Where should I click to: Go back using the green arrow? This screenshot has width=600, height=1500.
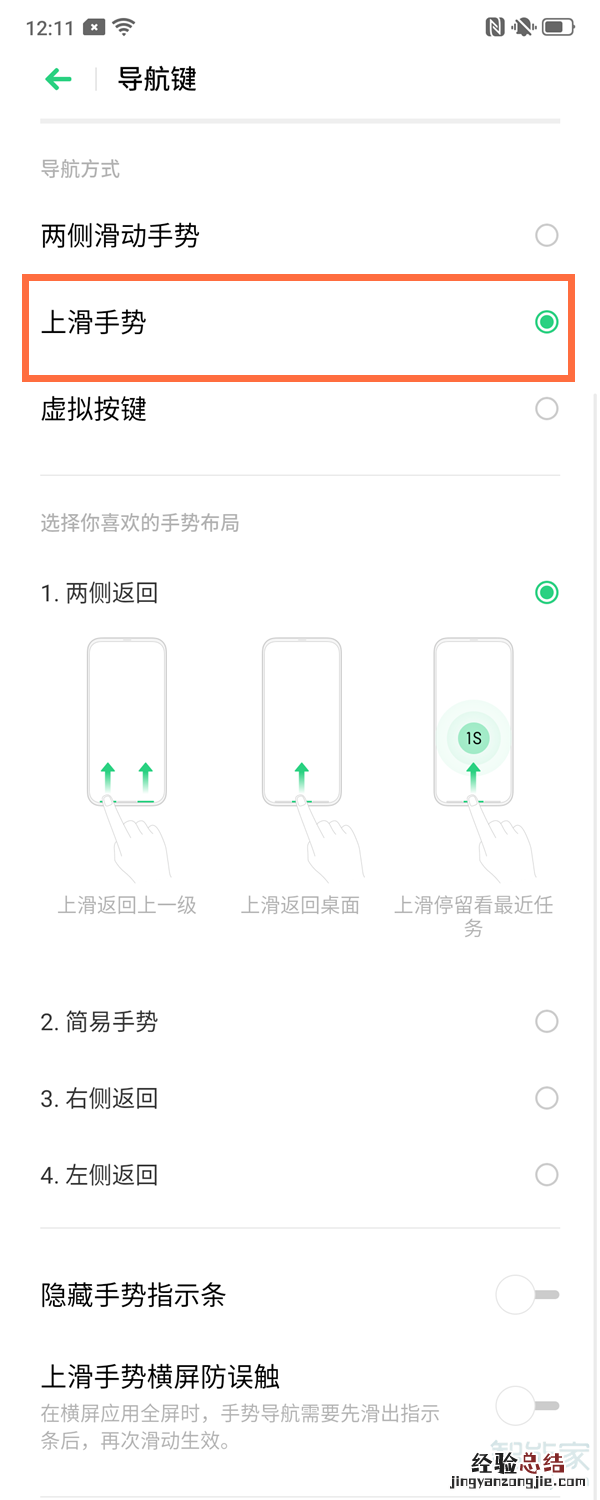click(59, 79)
